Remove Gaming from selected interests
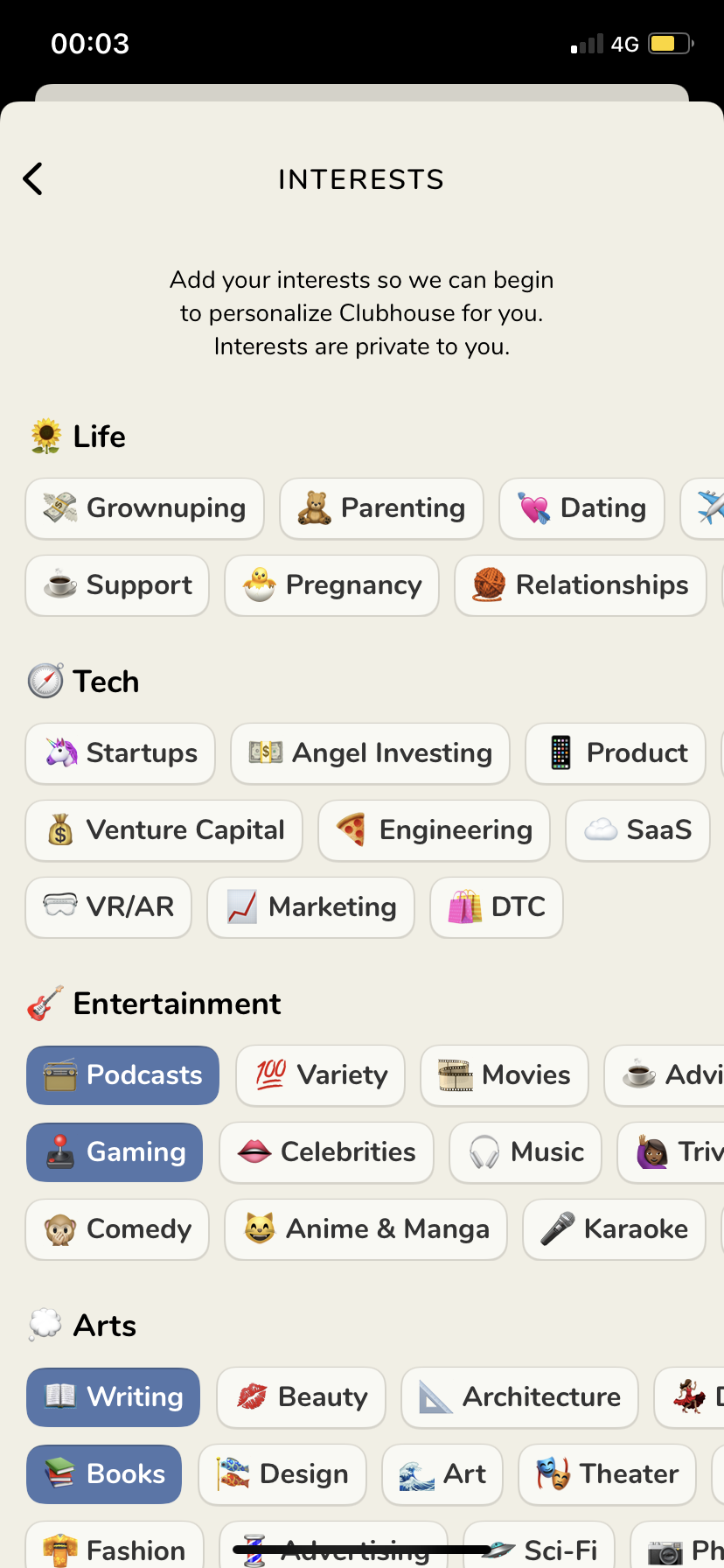Image resolution: width=724 pixels, height=1568 pixels. (115, 1152)
